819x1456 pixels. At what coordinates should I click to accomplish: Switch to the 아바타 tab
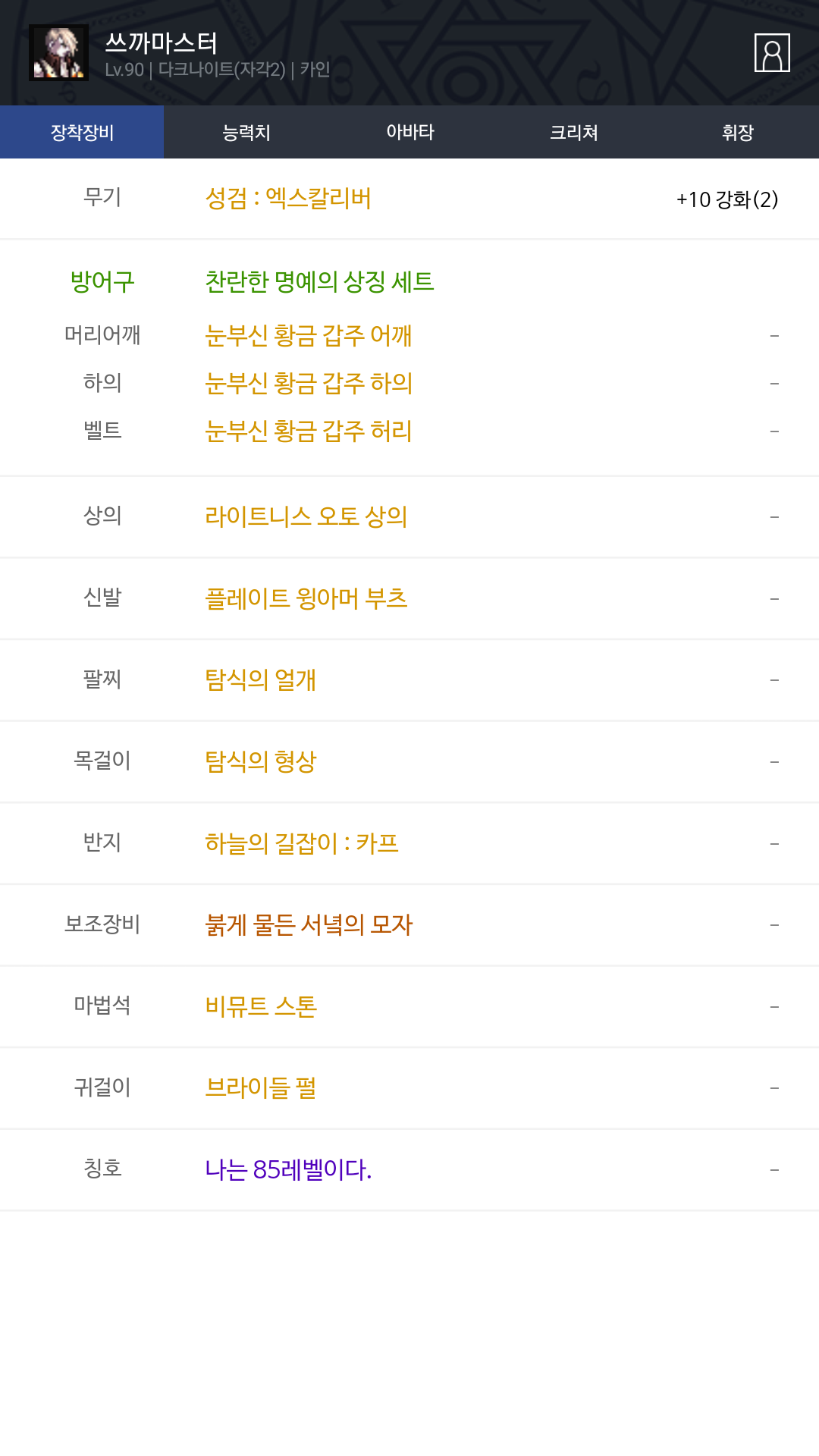click(409, 132)
